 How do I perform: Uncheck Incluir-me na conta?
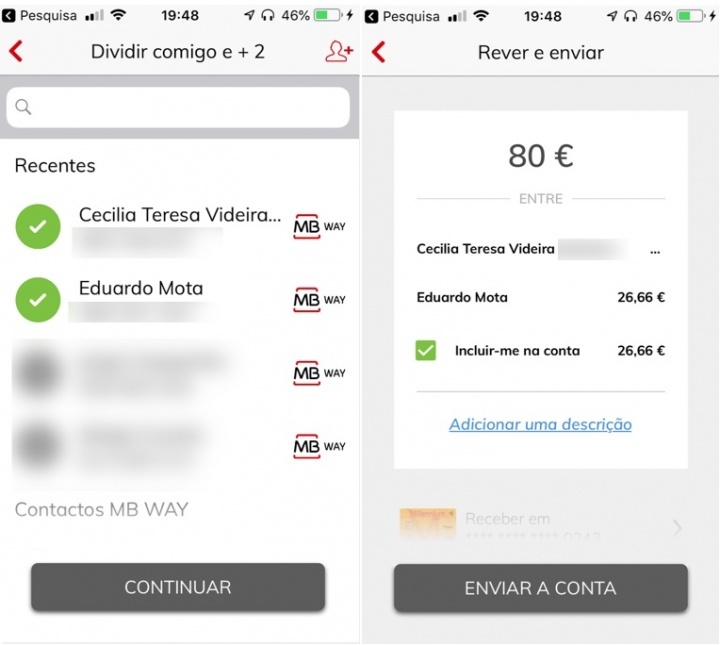pyautogui.click(x=426, y=351)
